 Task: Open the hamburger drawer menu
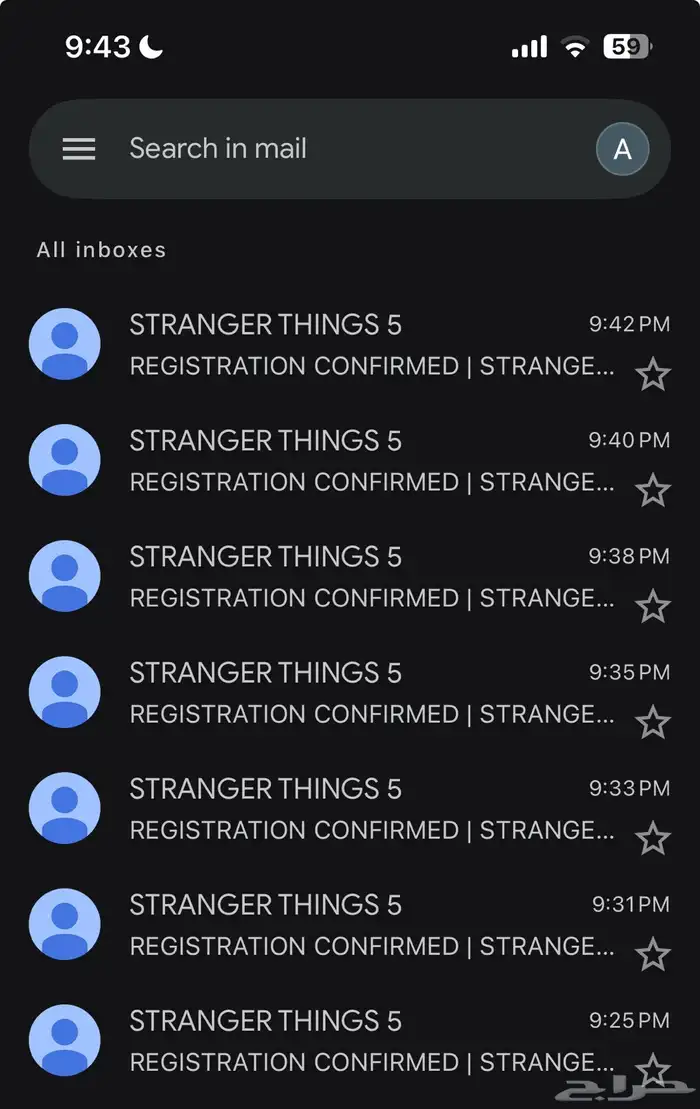[79, 149]
